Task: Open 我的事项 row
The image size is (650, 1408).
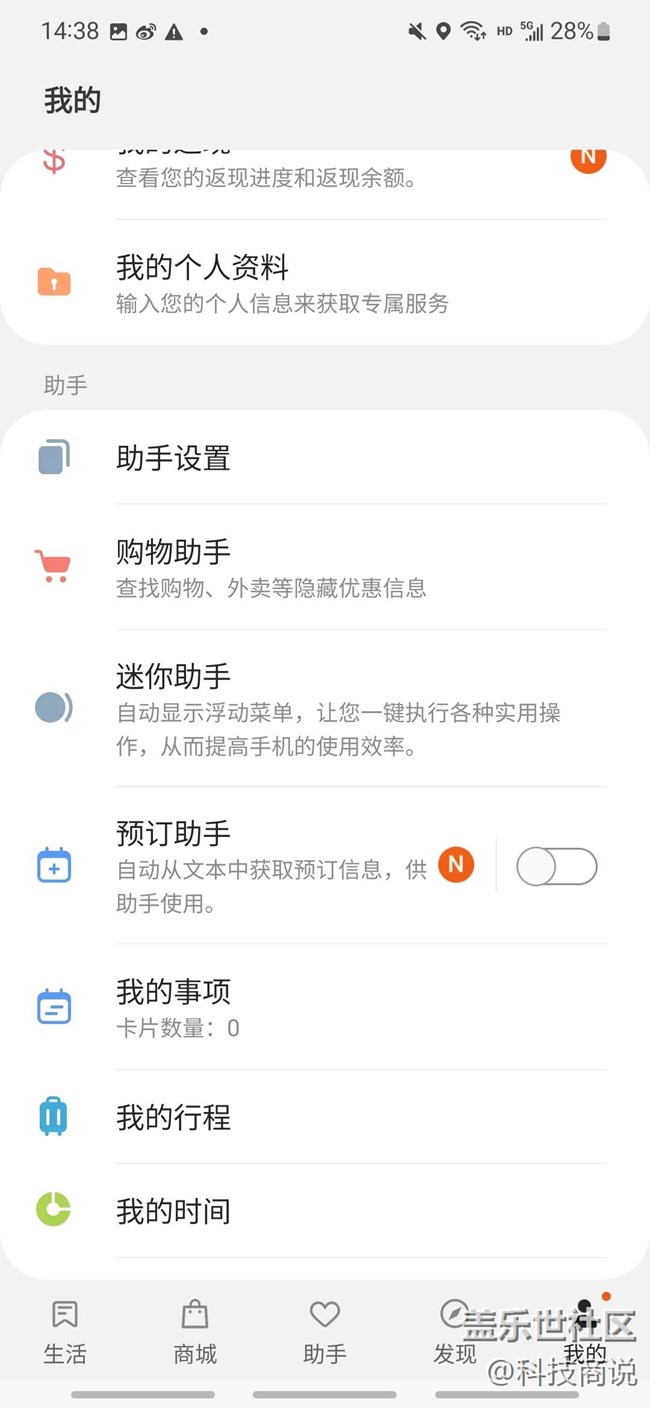Action: pyautogui.click(x=300, y=1007)
